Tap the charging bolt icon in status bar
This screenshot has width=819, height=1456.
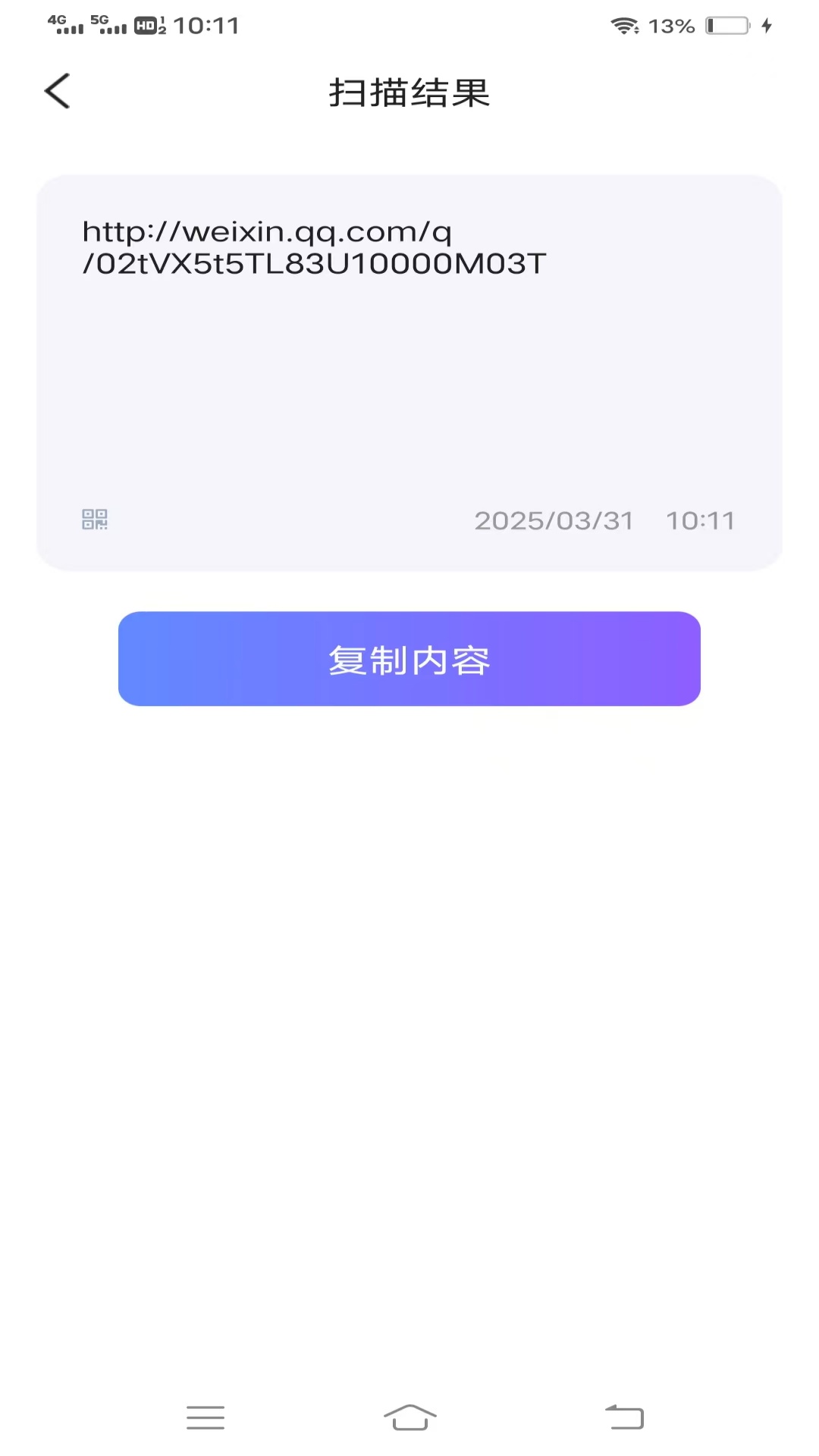pos(767,25)
